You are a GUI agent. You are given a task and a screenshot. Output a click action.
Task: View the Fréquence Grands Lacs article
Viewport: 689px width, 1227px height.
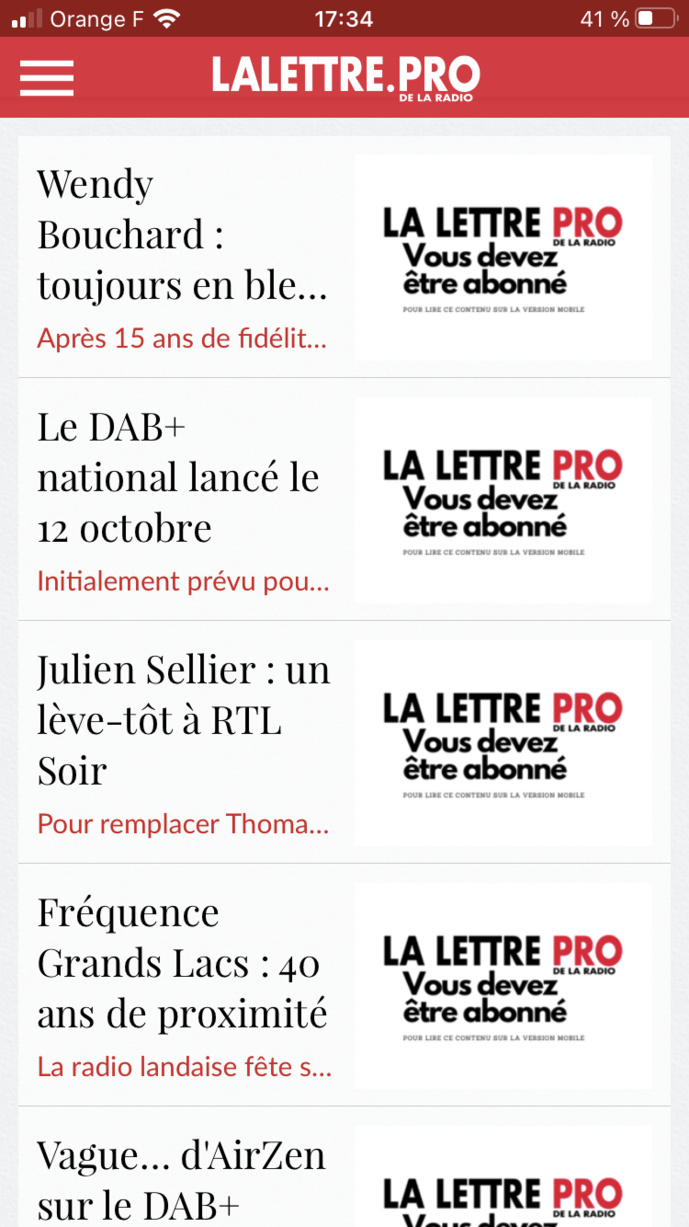(x=182, y=962)
